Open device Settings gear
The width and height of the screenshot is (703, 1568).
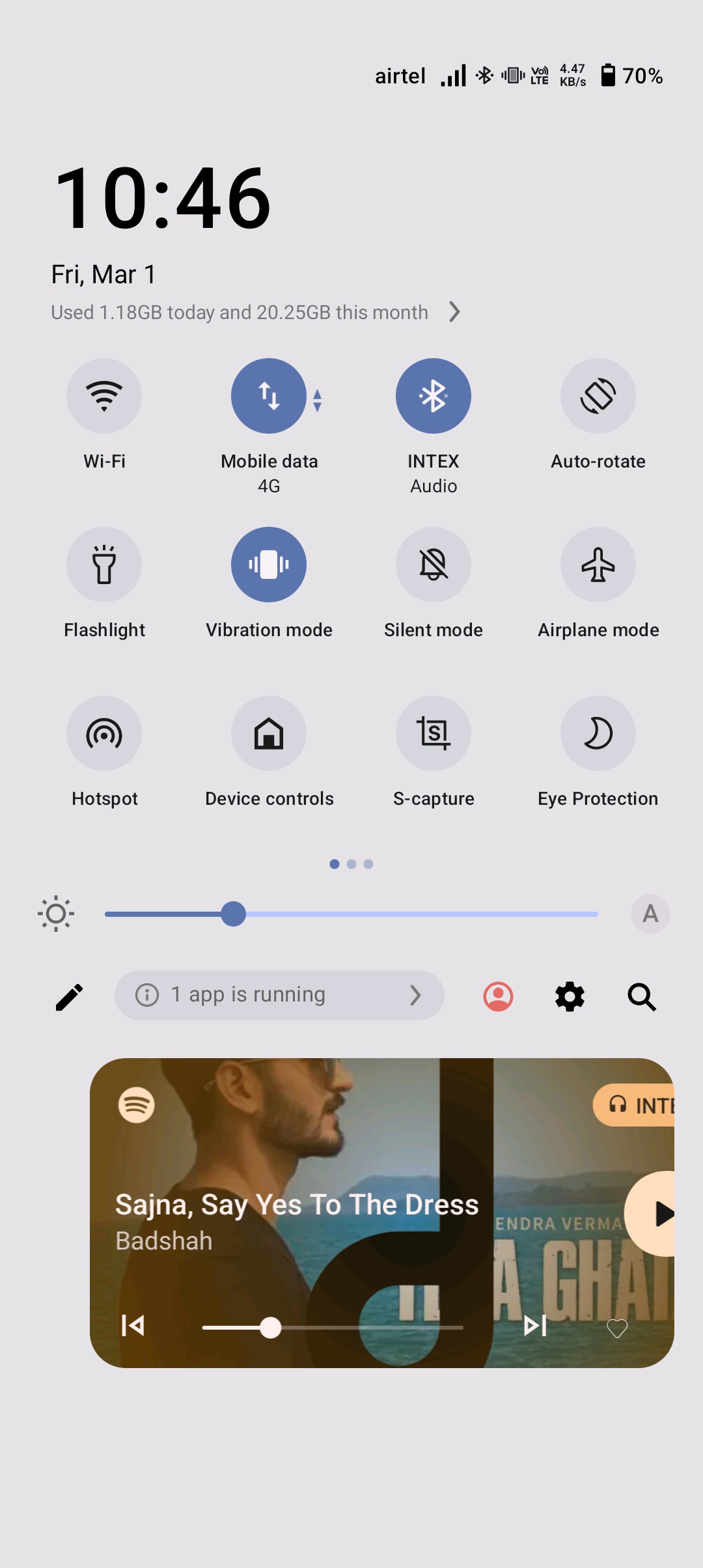click(570, 996)
